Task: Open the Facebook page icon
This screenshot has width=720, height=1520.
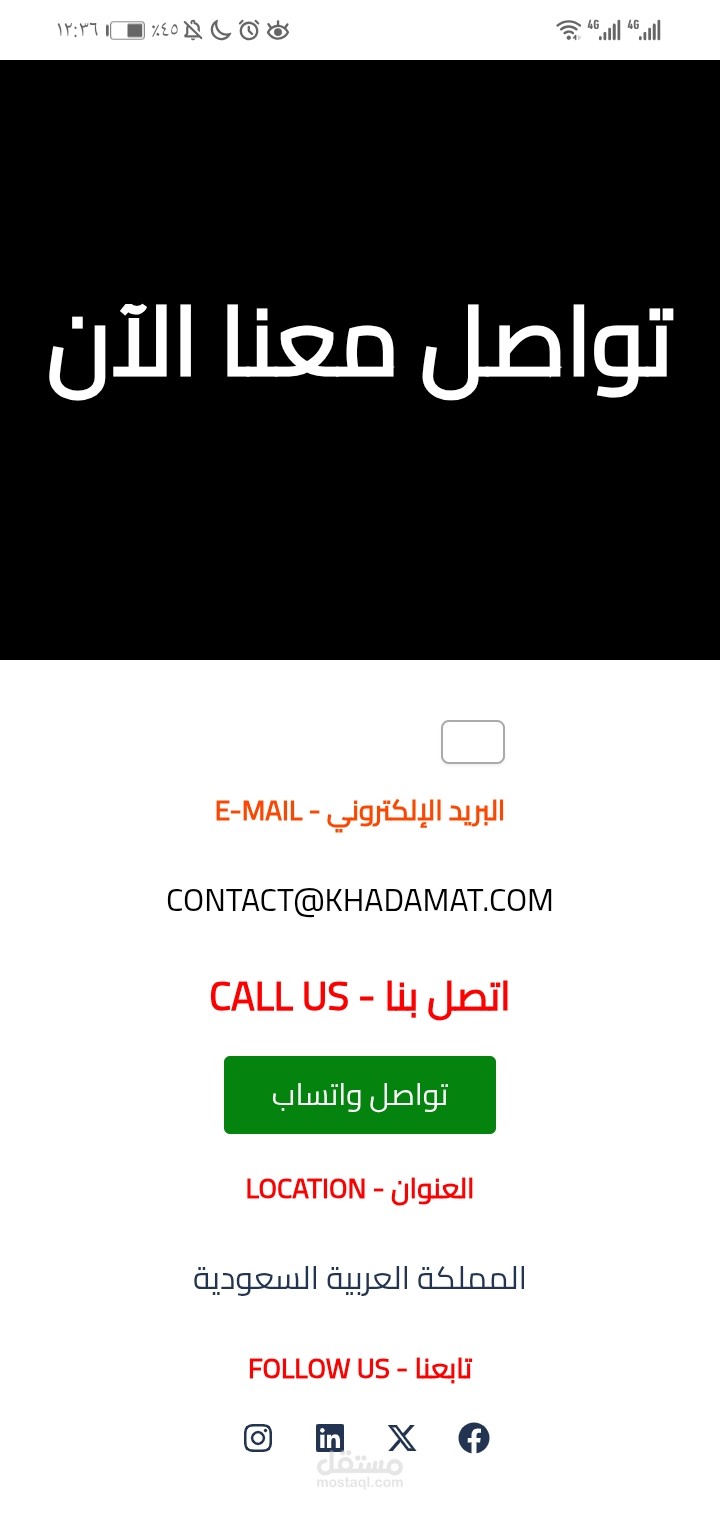Action: pyautogui.click(x=474, y=1438)
